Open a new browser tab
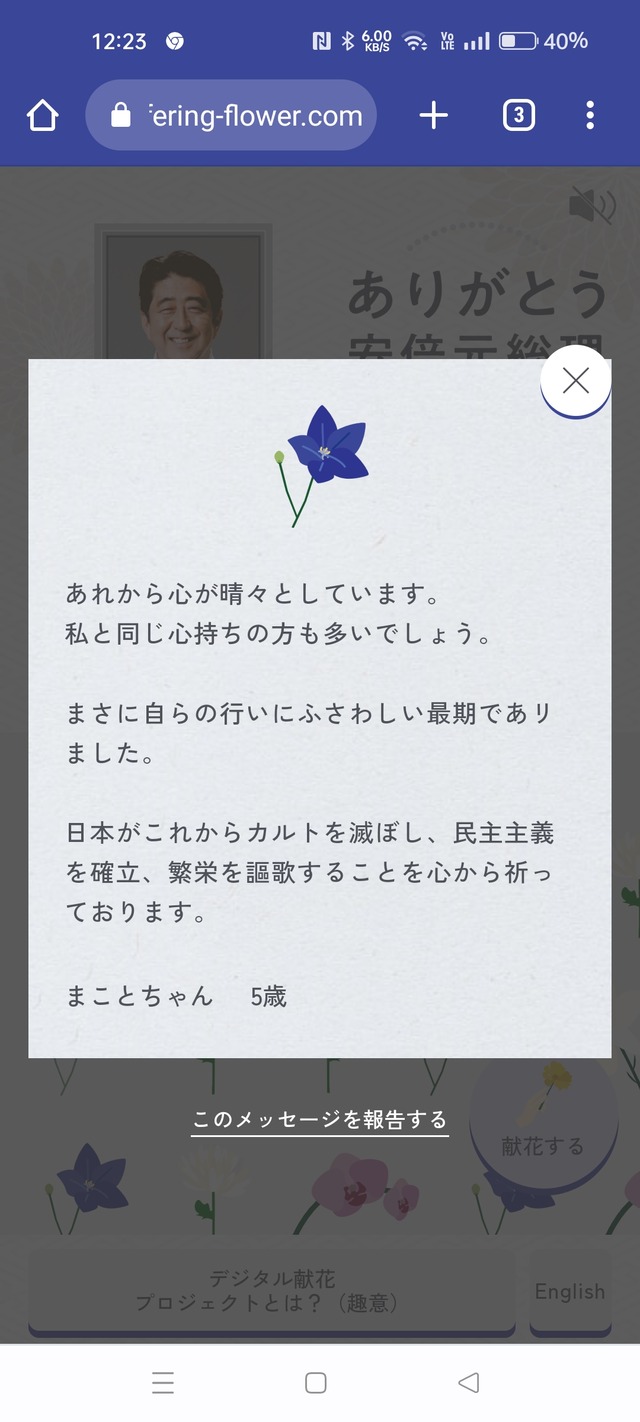This screenshot has width=640, height=1422. pyautogui.click(x=433, y=116)
